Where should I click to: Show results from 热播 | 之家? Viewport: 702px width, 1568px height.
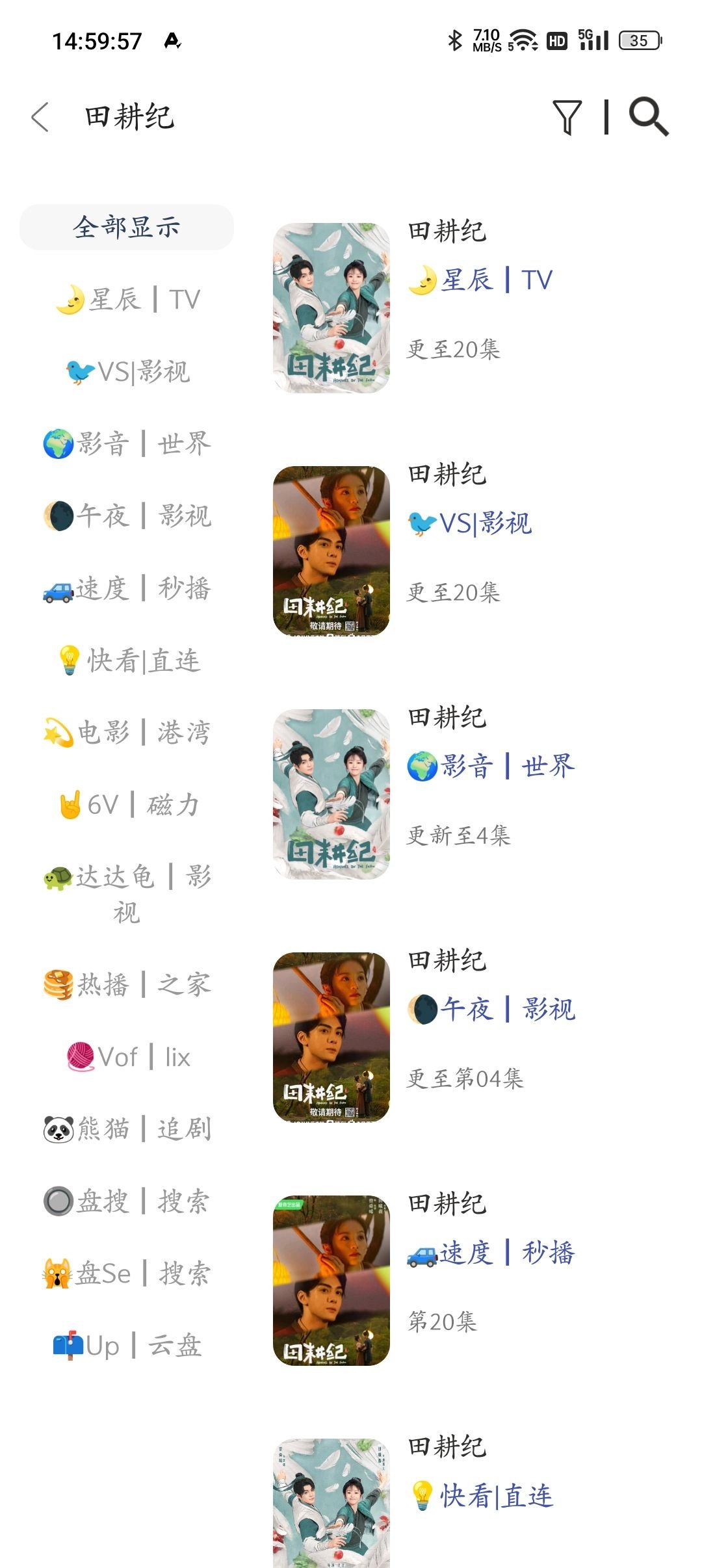(x=127, y=984)
